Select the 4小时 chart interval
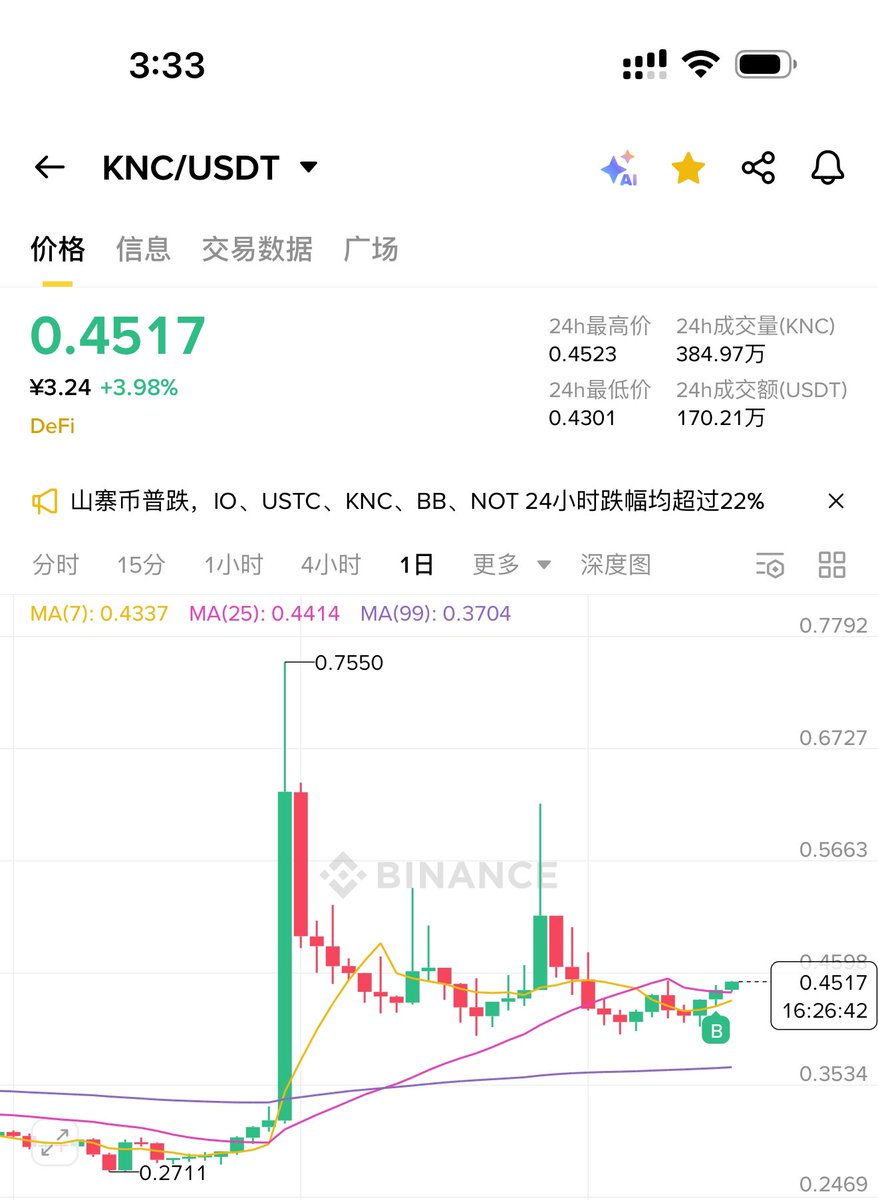The height and width of the screenshot is (1200, 878). click(x=331, y=565)
